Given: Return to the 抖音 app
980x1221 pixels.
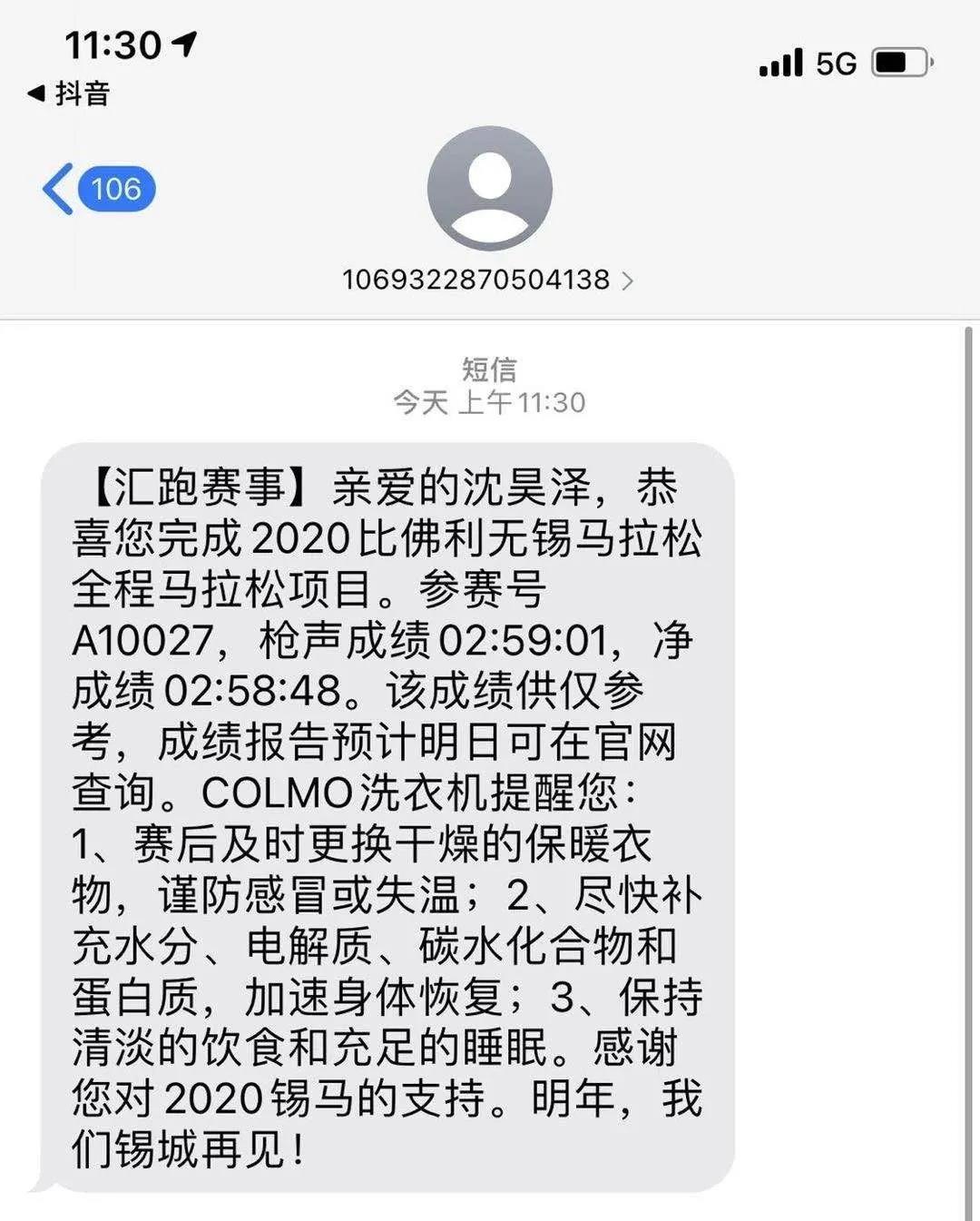Looking at the screenshot, I should (x=69, y=94).
